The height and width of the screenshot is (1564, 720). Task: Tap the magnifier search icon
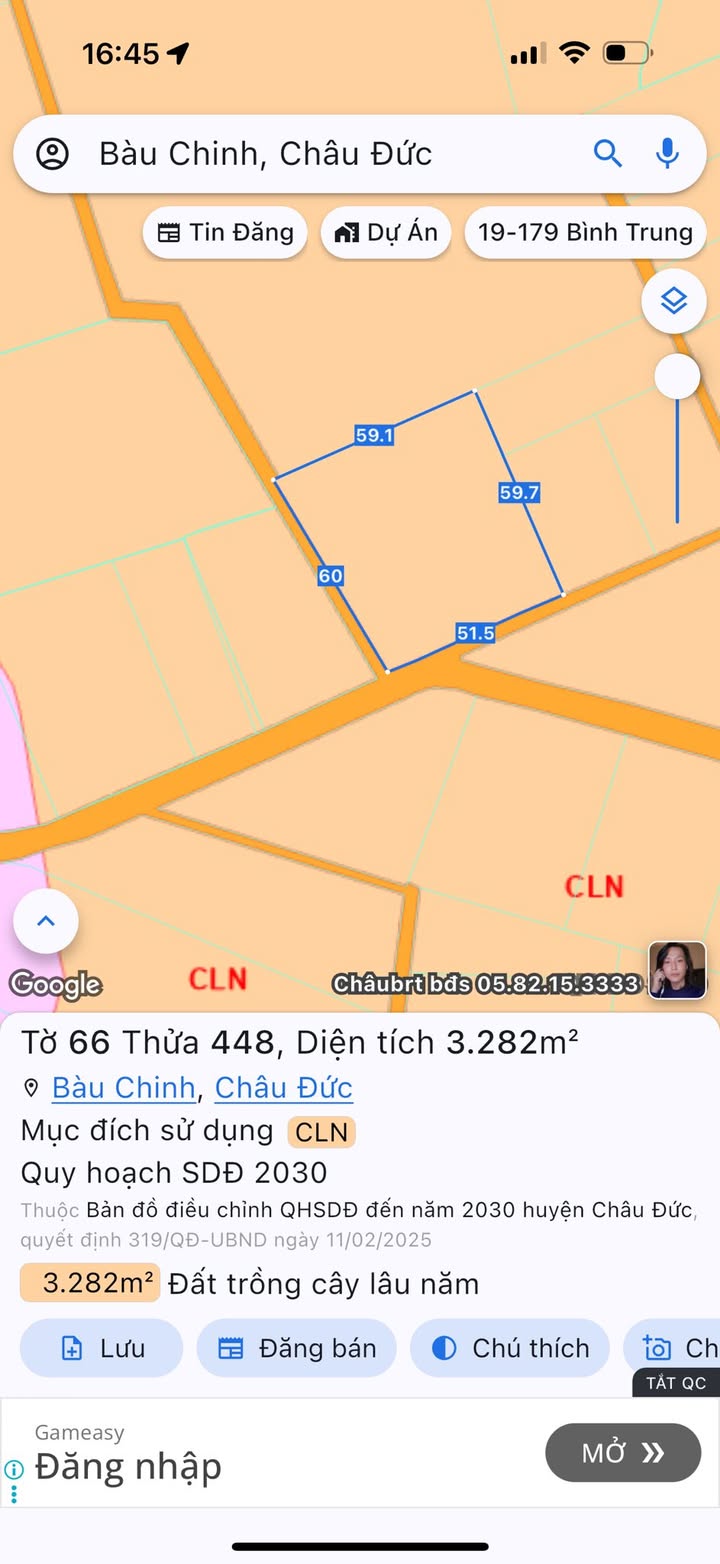point(608,154)
